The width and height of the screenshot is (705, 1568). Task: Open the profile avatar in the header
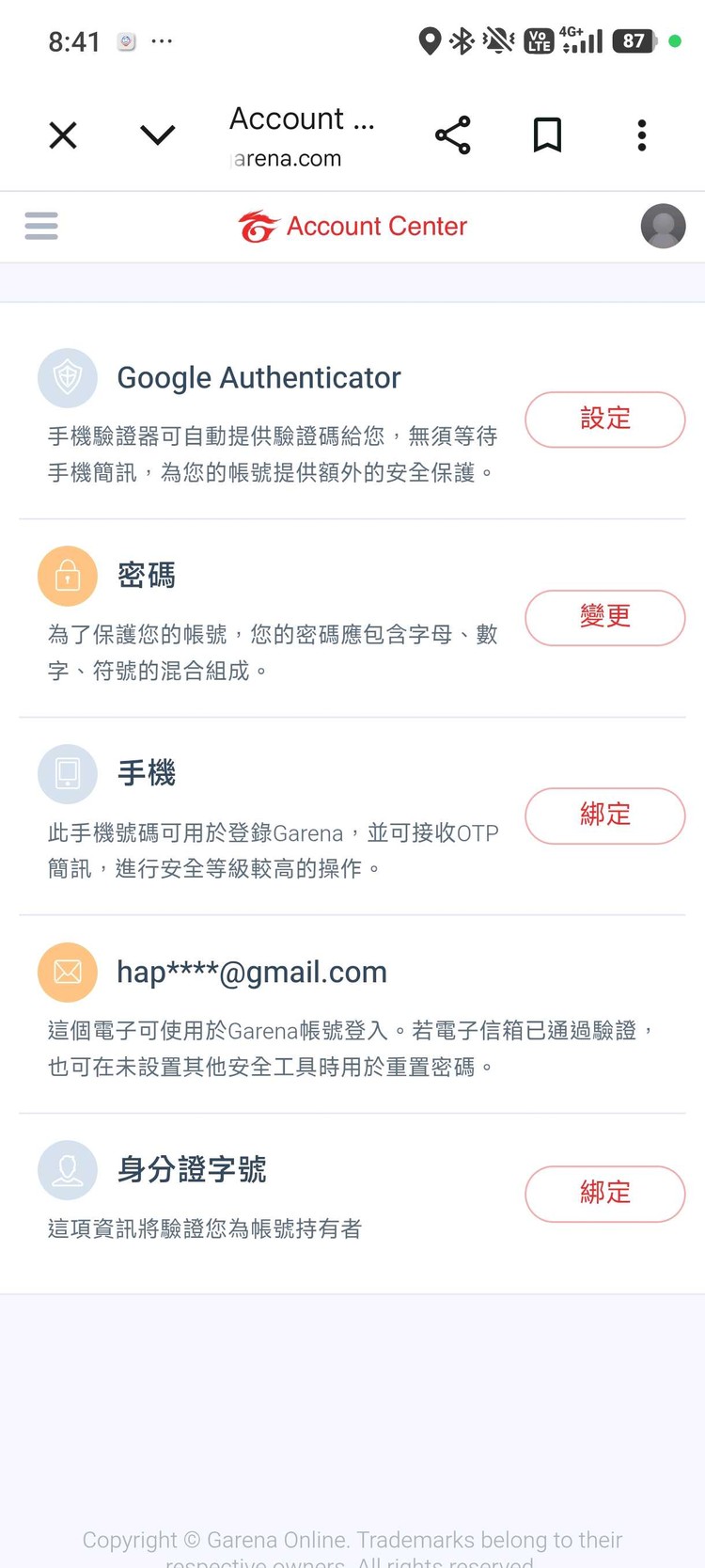point(663,226)
